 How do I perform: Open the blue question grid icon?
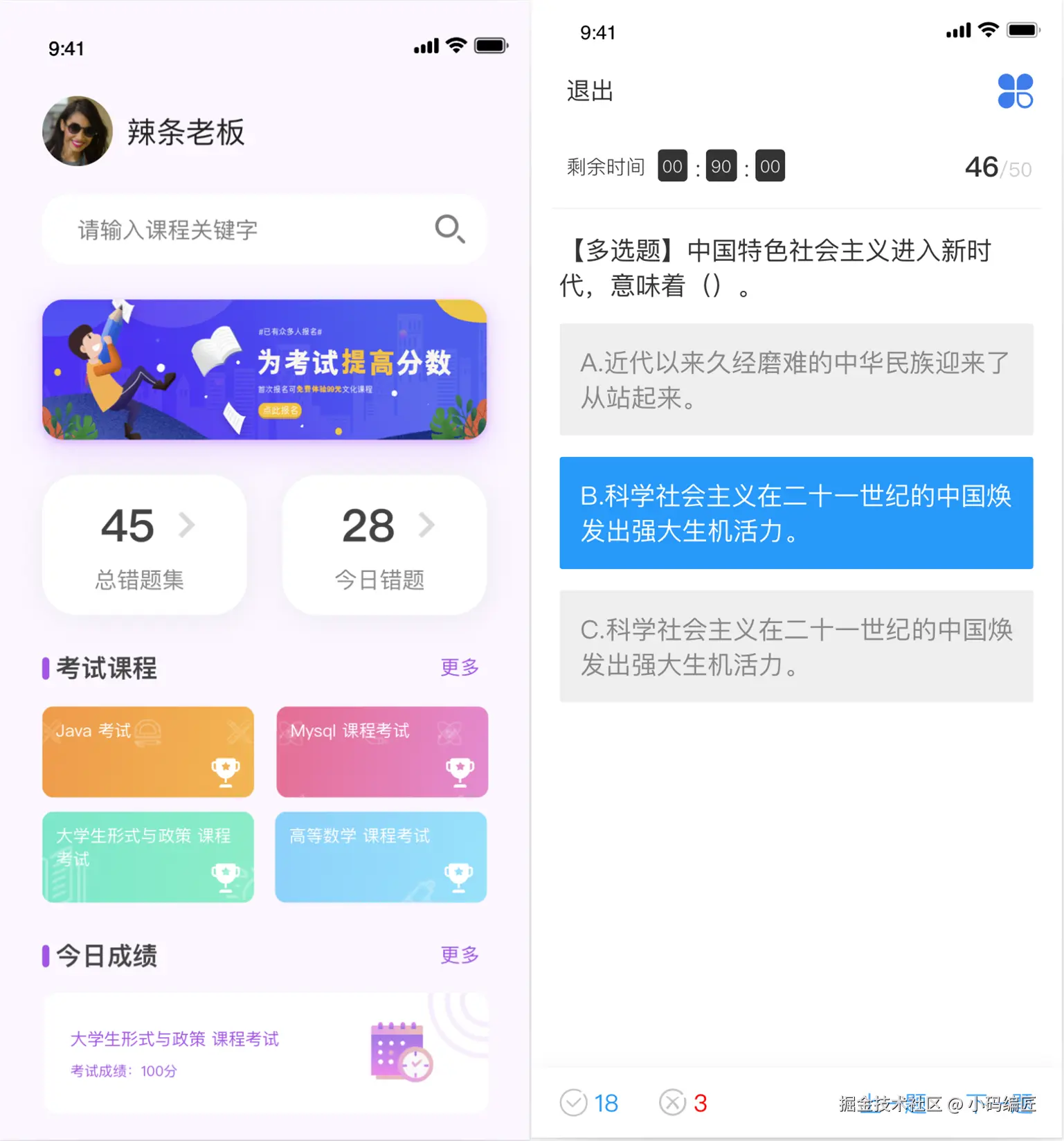1015,91
